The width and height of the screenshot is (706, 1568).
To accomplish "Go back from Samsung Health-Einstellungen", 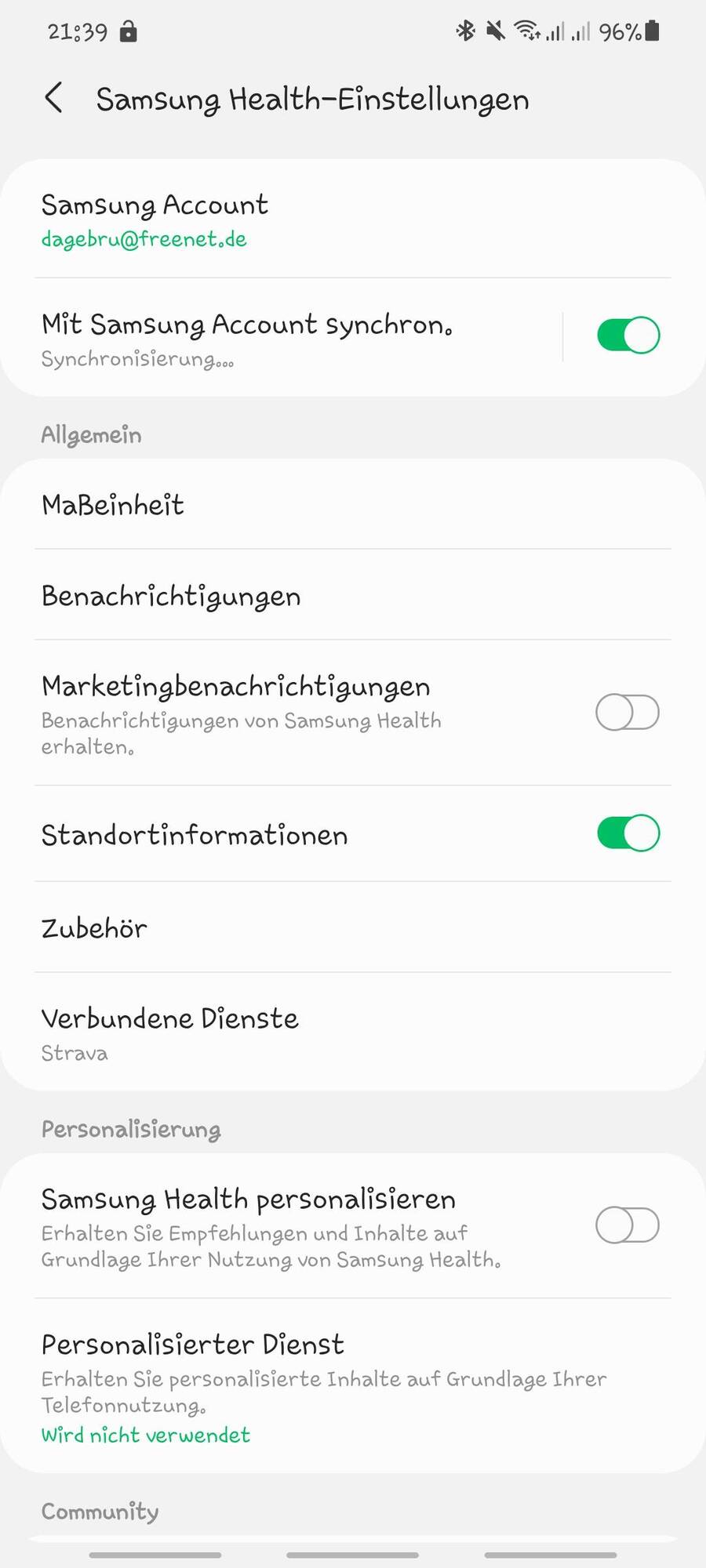I will (x=53, y=99).
